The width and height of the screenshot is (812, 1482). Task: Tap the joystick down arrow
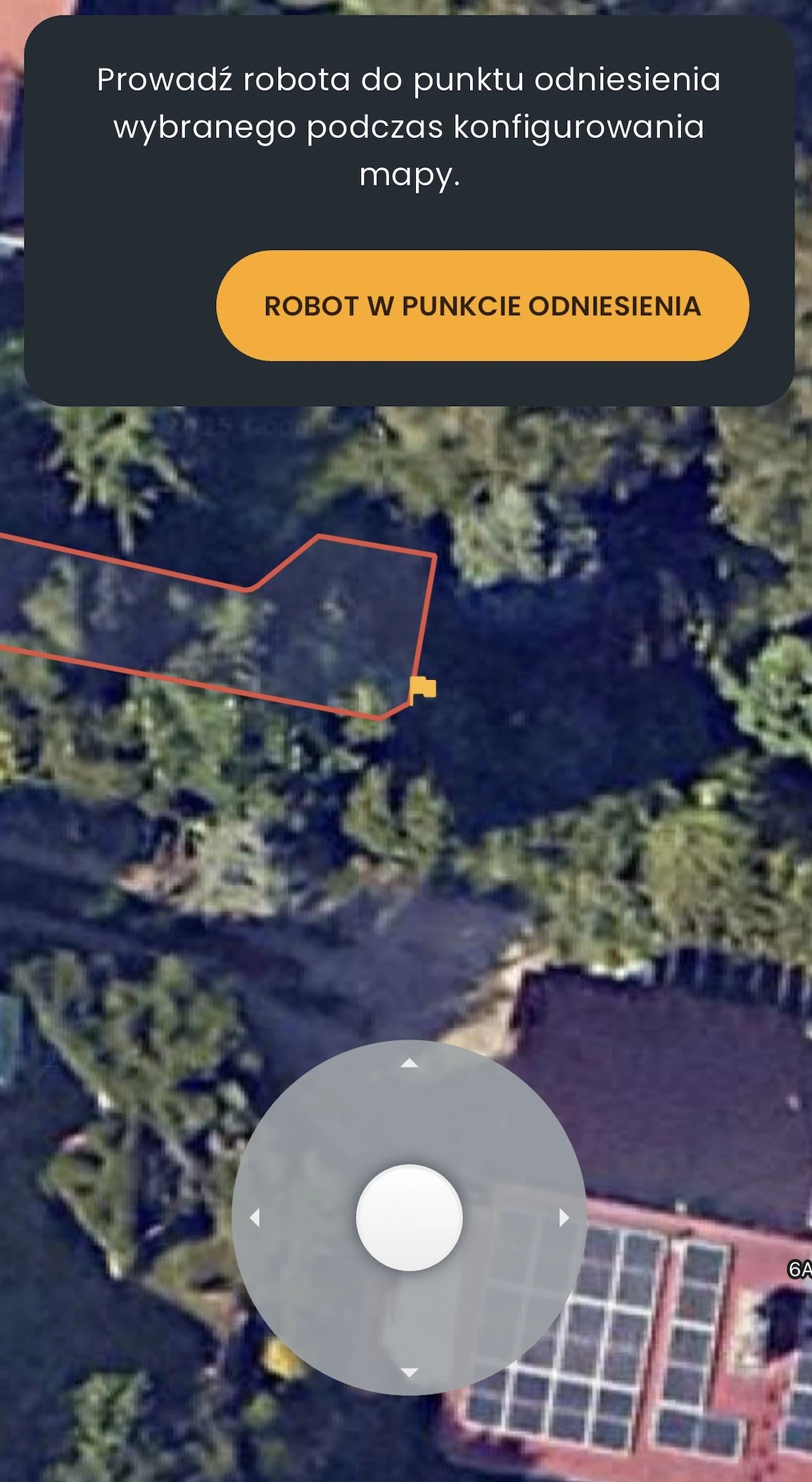click(x=410, y=1372)
